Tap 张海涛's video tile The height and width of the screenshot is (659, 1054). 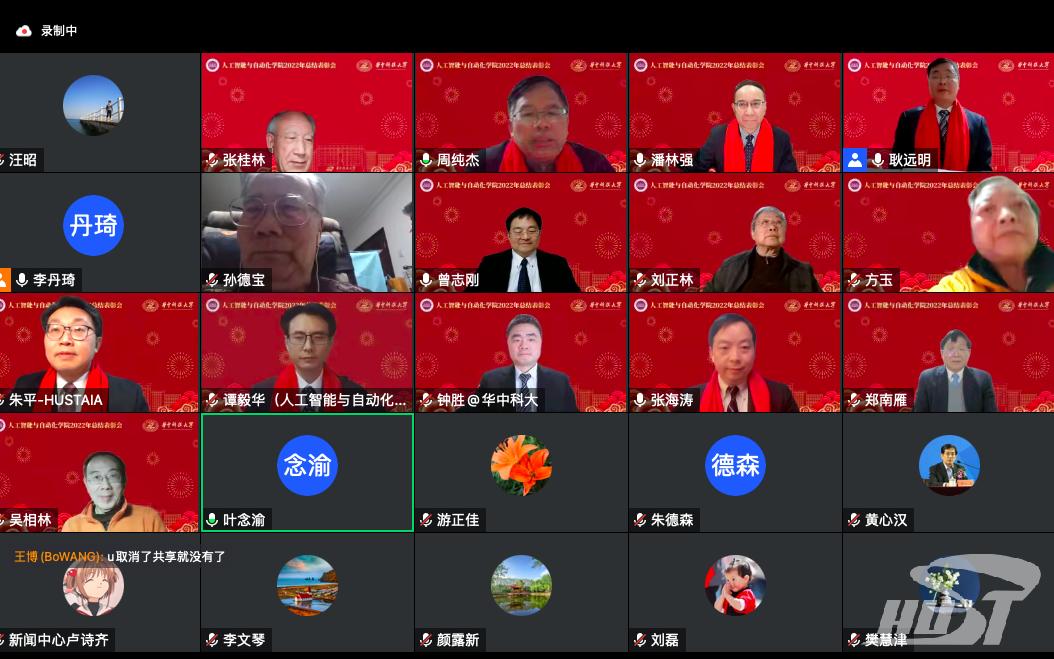point(734,352)
